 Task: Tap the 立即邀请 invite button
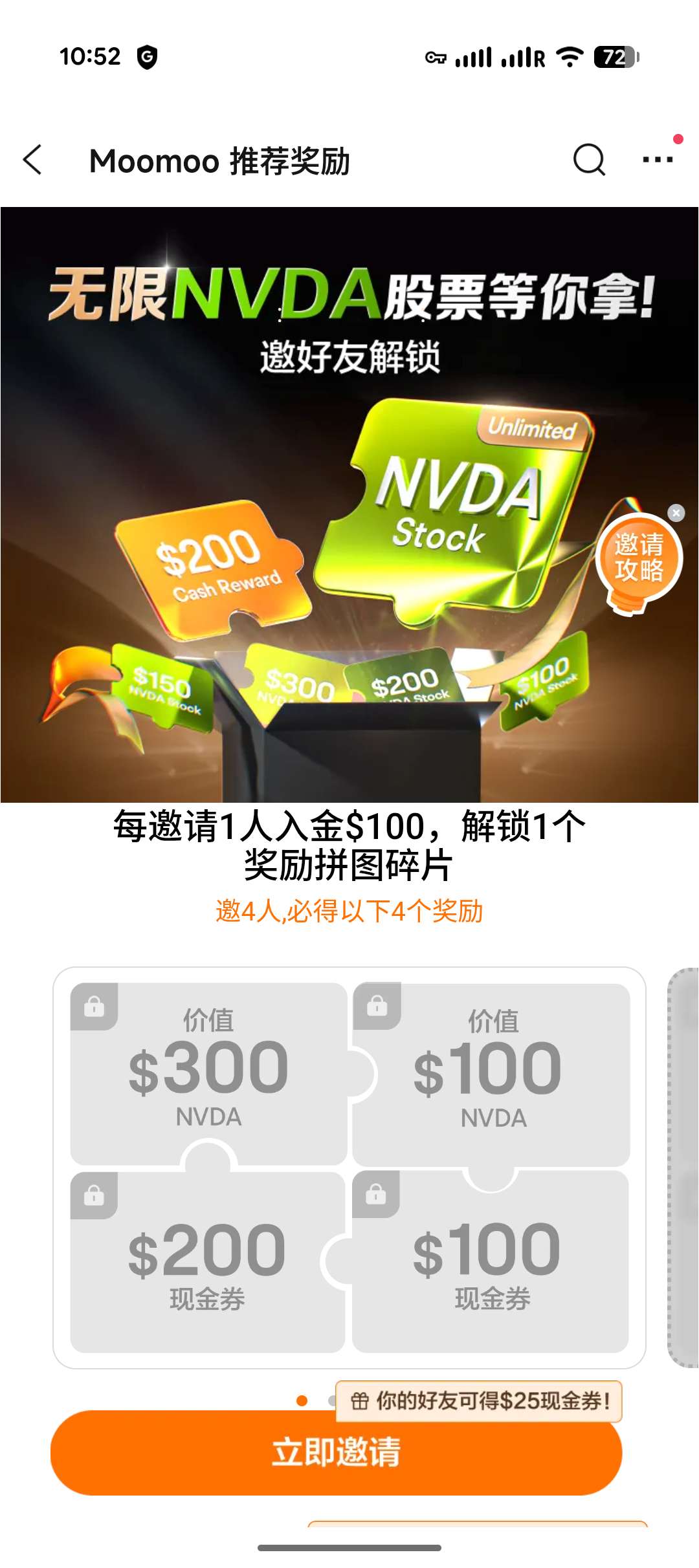(x=336, y=1452)
